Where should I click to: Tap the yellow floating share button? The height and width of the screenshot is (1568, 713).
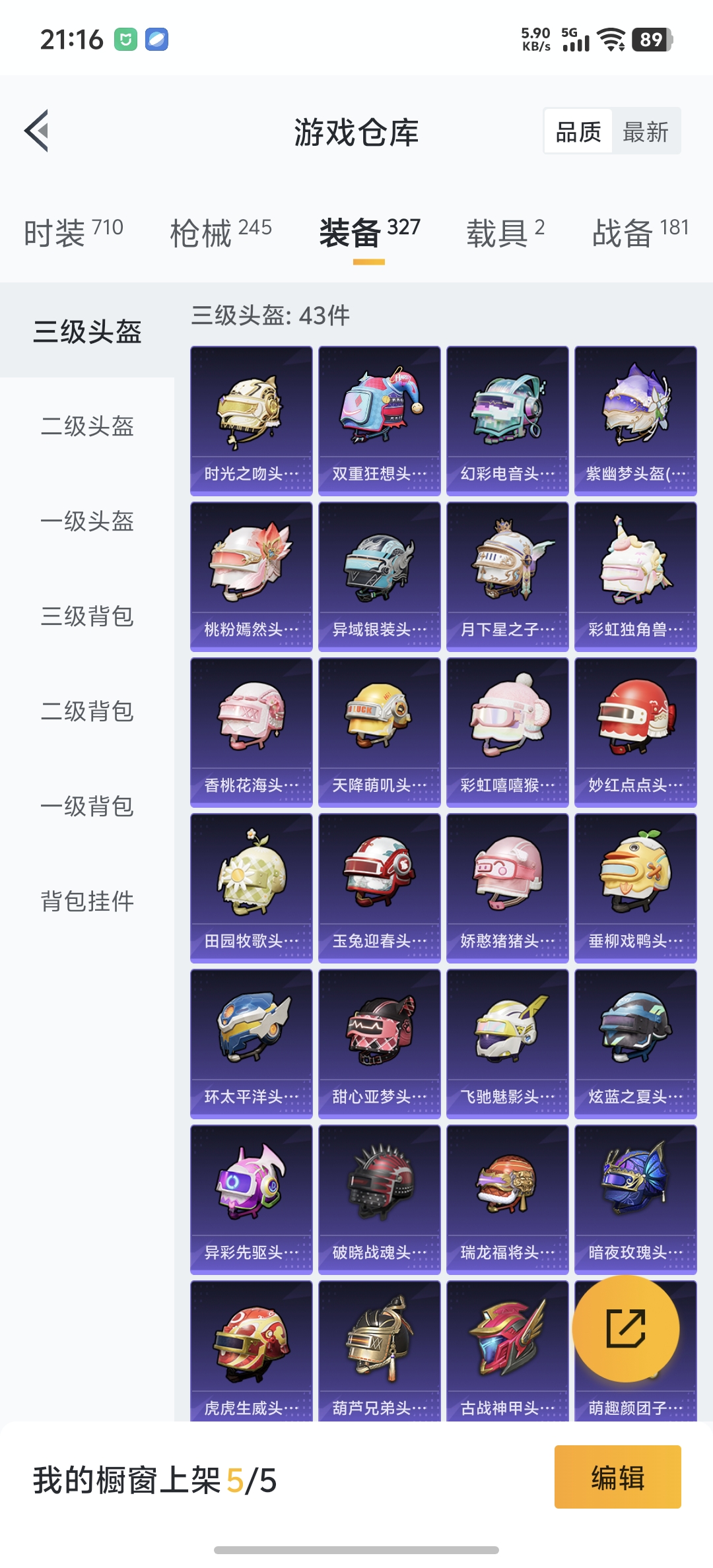pyautogui.click(x=626, y=1328)
